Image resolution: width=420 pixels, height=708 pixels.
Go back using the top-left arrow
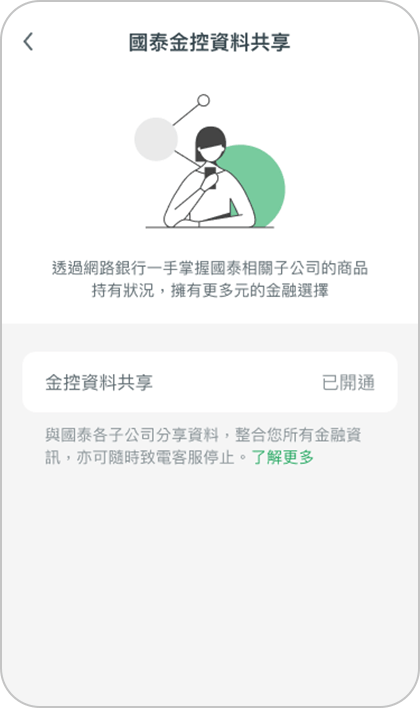[x=28, y=42]
